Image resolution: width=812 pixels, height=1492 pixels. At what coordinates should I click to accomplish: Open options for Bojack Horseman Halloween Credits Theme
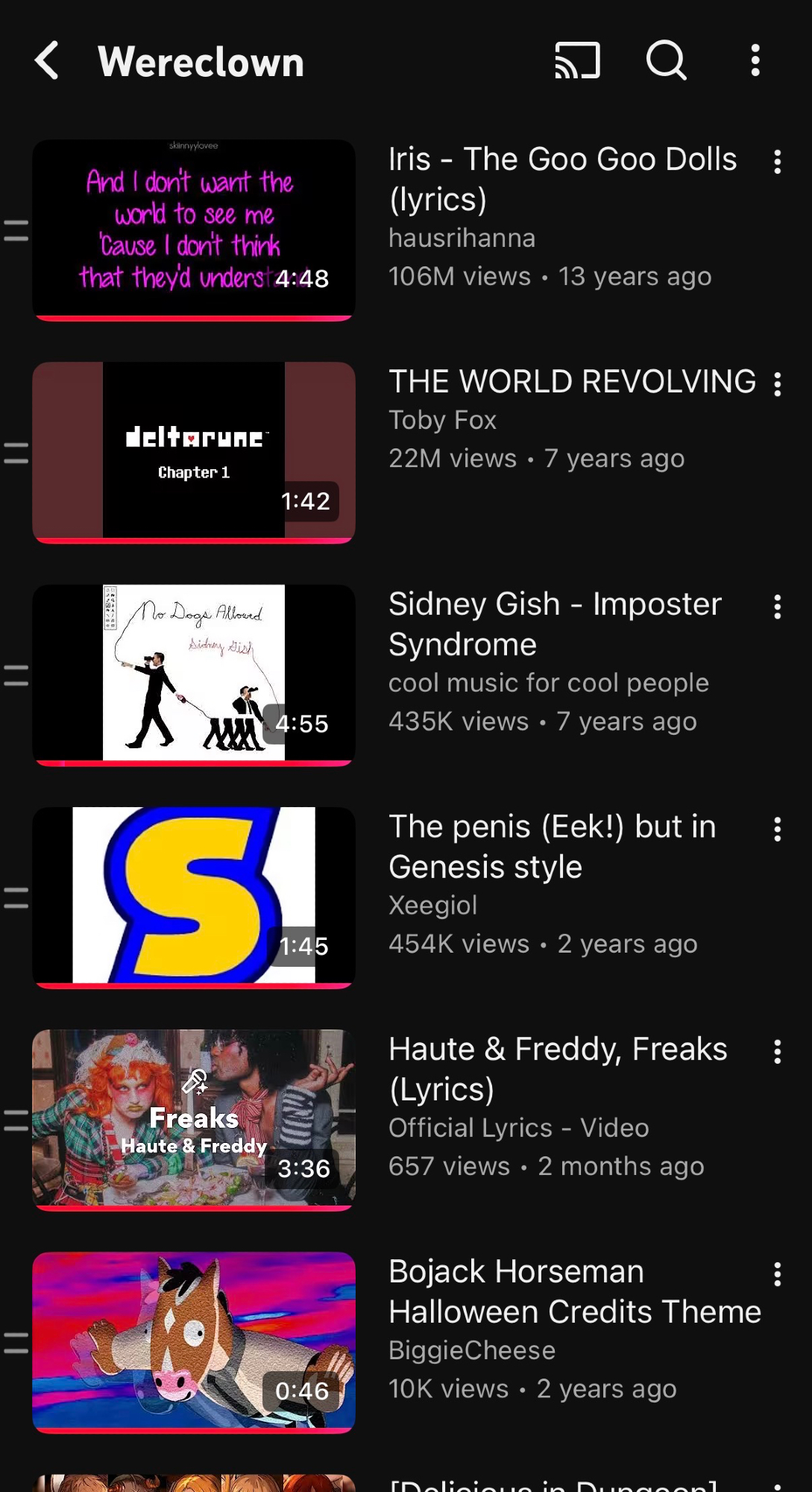pos(777,1274)
